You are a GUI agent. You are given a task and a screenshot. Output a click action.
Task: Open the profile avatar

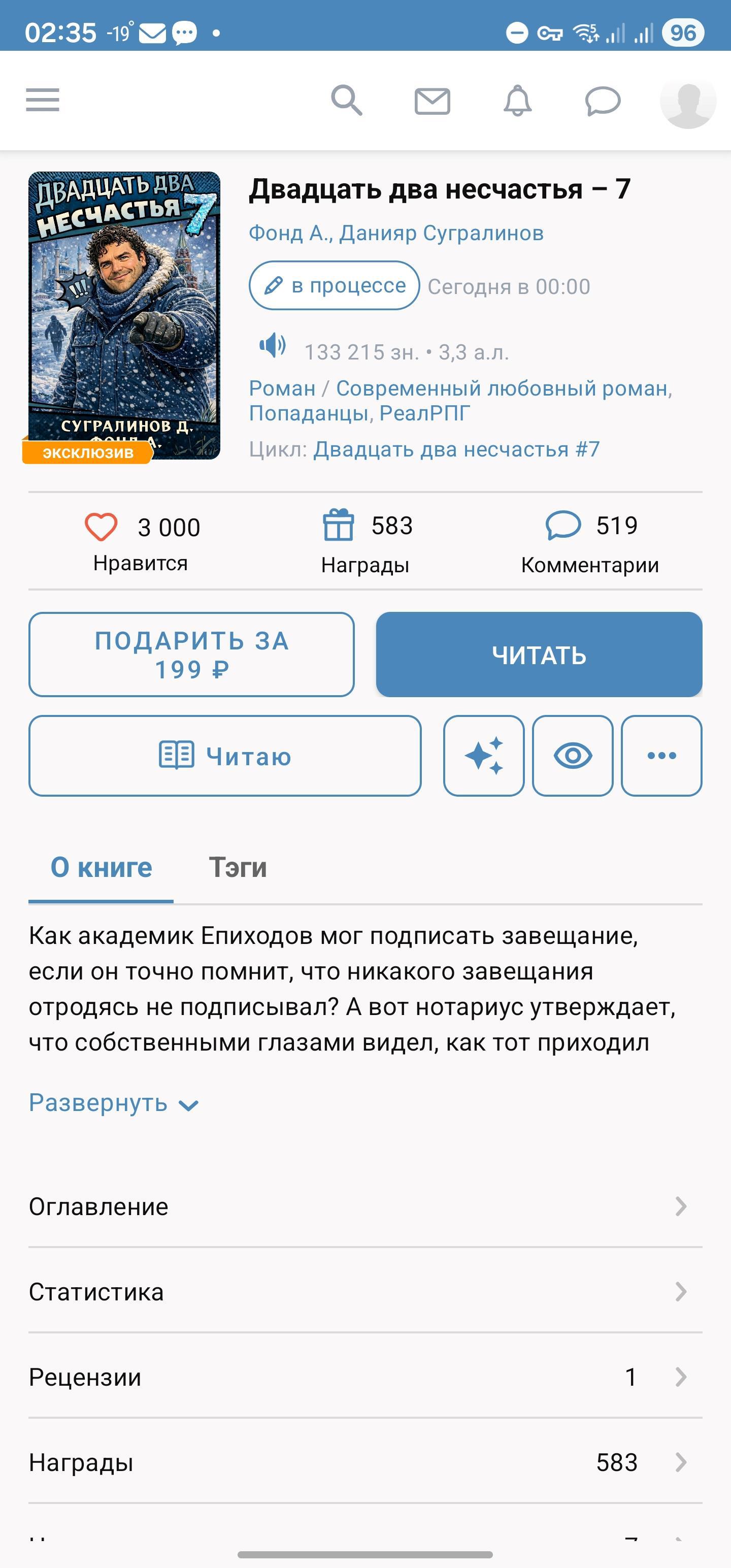(x=688, y=101)
